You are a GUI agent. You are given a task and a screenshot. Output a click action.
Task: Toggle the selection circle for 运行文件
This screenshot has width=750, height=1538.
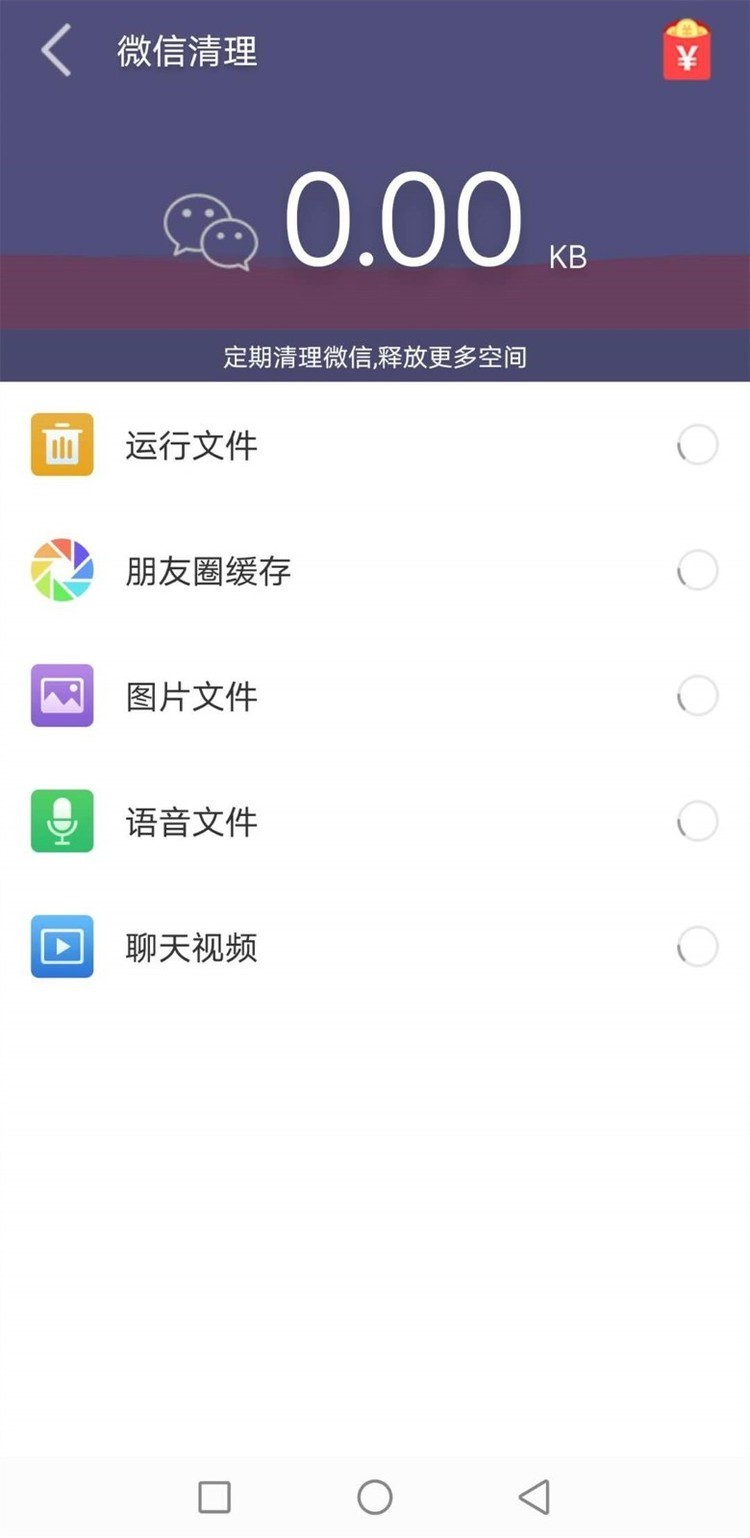click(697, 444)
